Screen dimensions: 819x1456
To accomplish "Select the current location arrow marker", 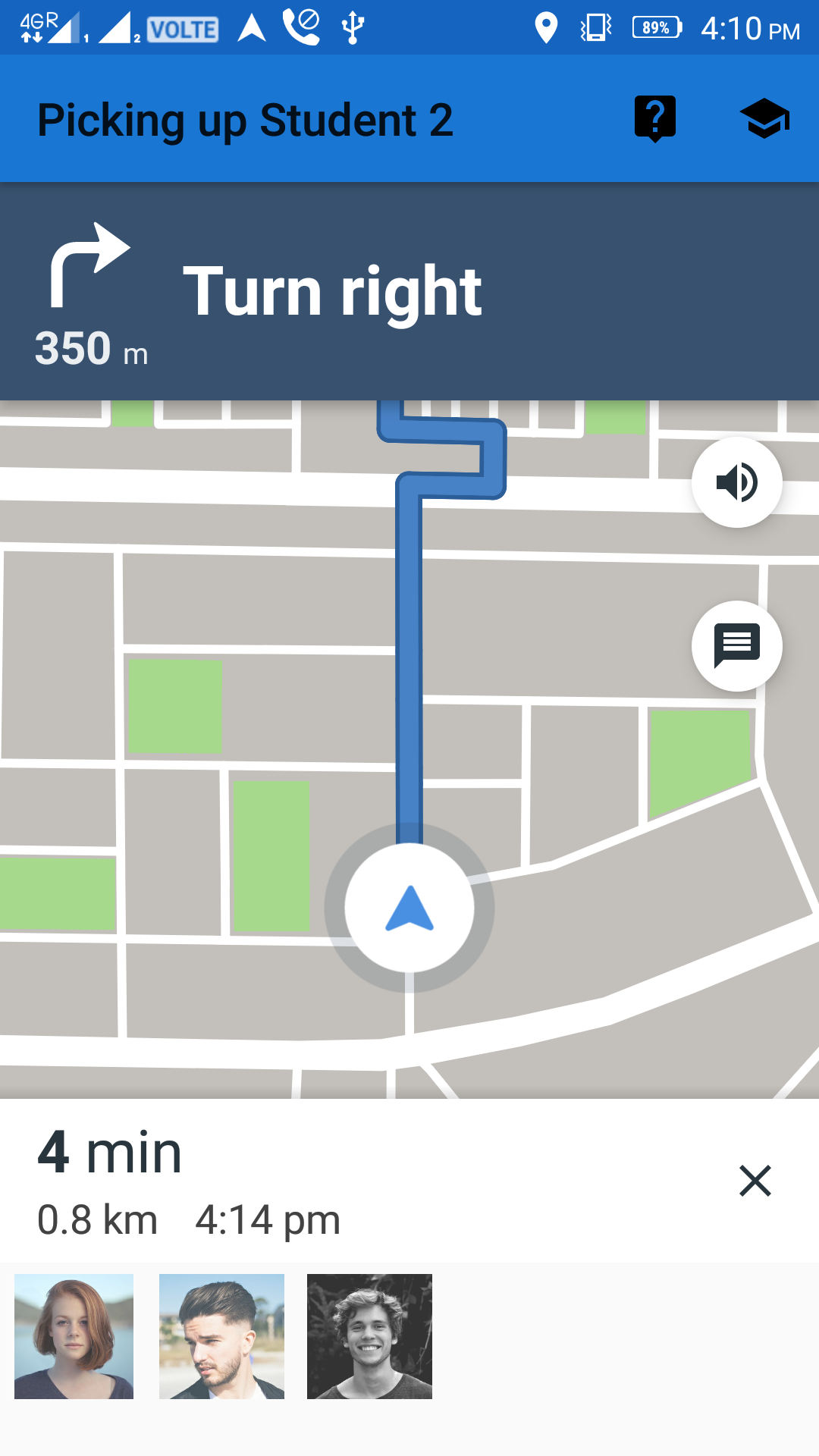I will point(408,908).
